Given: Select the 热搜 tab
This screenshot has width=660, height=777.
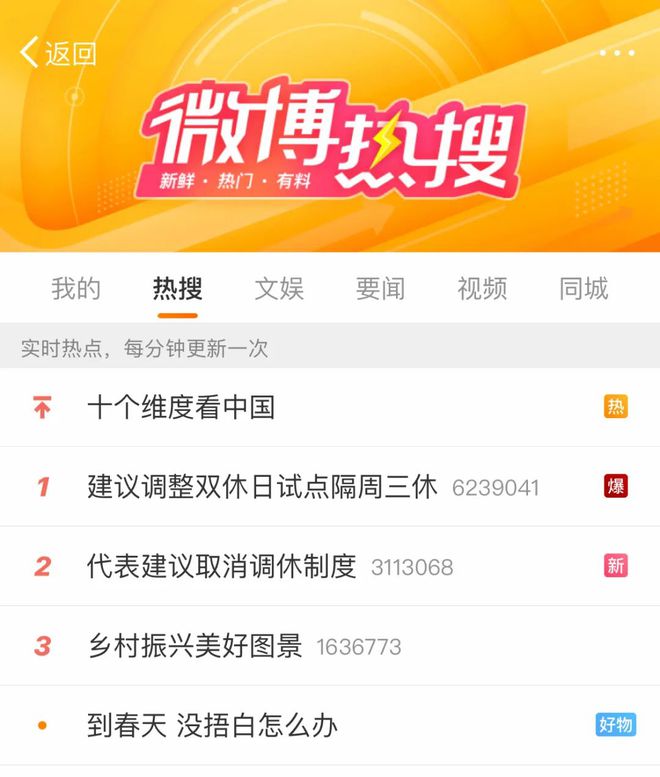Looking at the screenshot, I should (x=177, y=289).
